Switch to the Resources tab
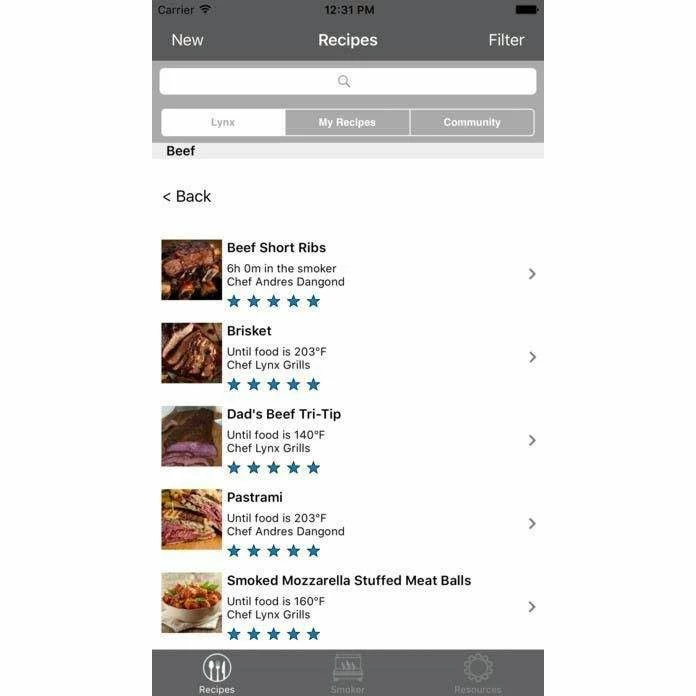Screen dimensions: 696x696 pyautogui.click(x=478, y=673)
